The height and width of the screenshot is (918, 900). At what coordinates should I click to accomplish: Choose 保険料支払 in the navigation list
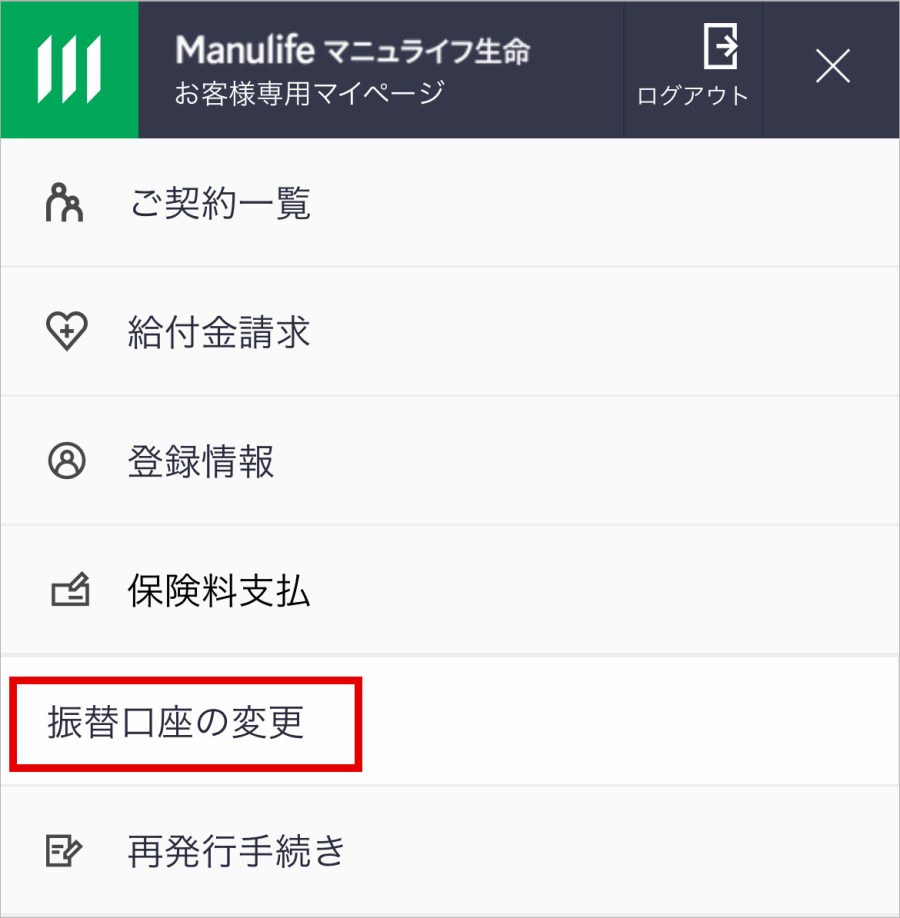(217, 590)
